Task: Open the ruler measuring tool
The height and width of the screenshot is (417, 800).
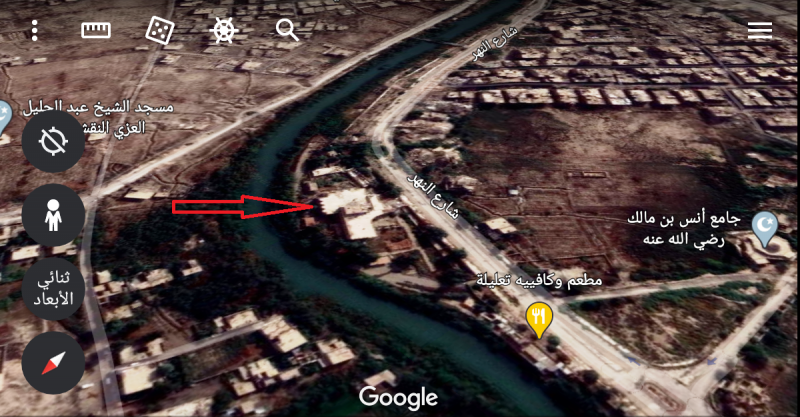Action: (96, 30)
